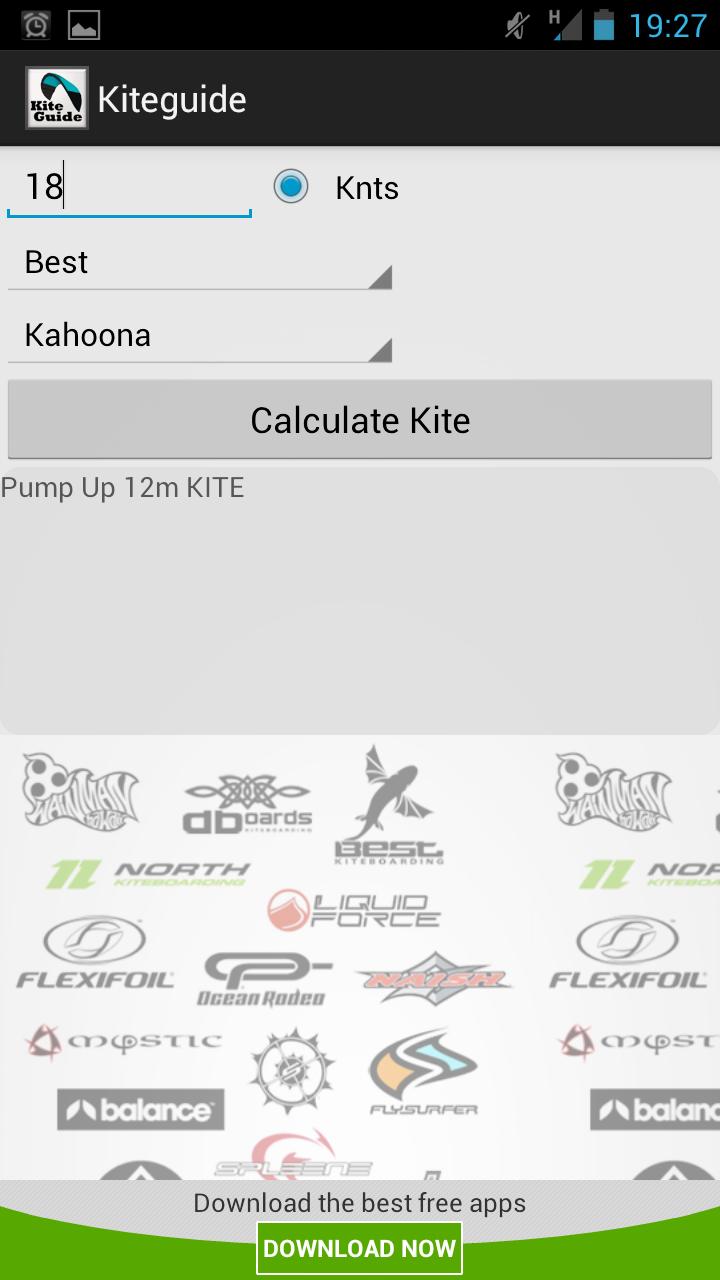This screenshot has width=720, height=1280.
Task: Tap the wind speed input showing 18
Action: [x=128, y=186]
